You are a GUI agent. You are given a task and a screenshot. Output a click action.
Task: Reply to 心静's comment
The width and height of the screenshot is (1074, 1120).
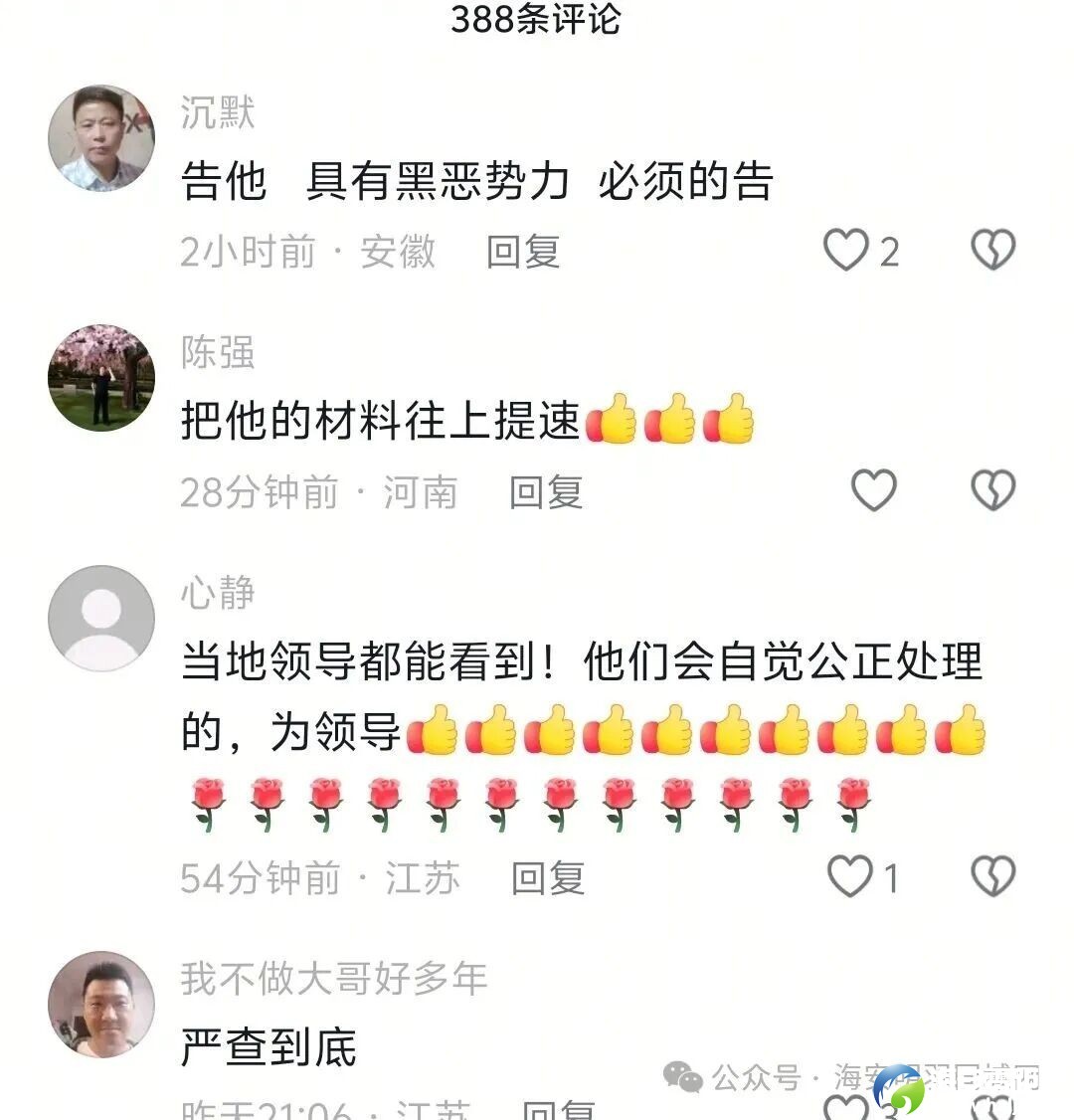(548, 878)
